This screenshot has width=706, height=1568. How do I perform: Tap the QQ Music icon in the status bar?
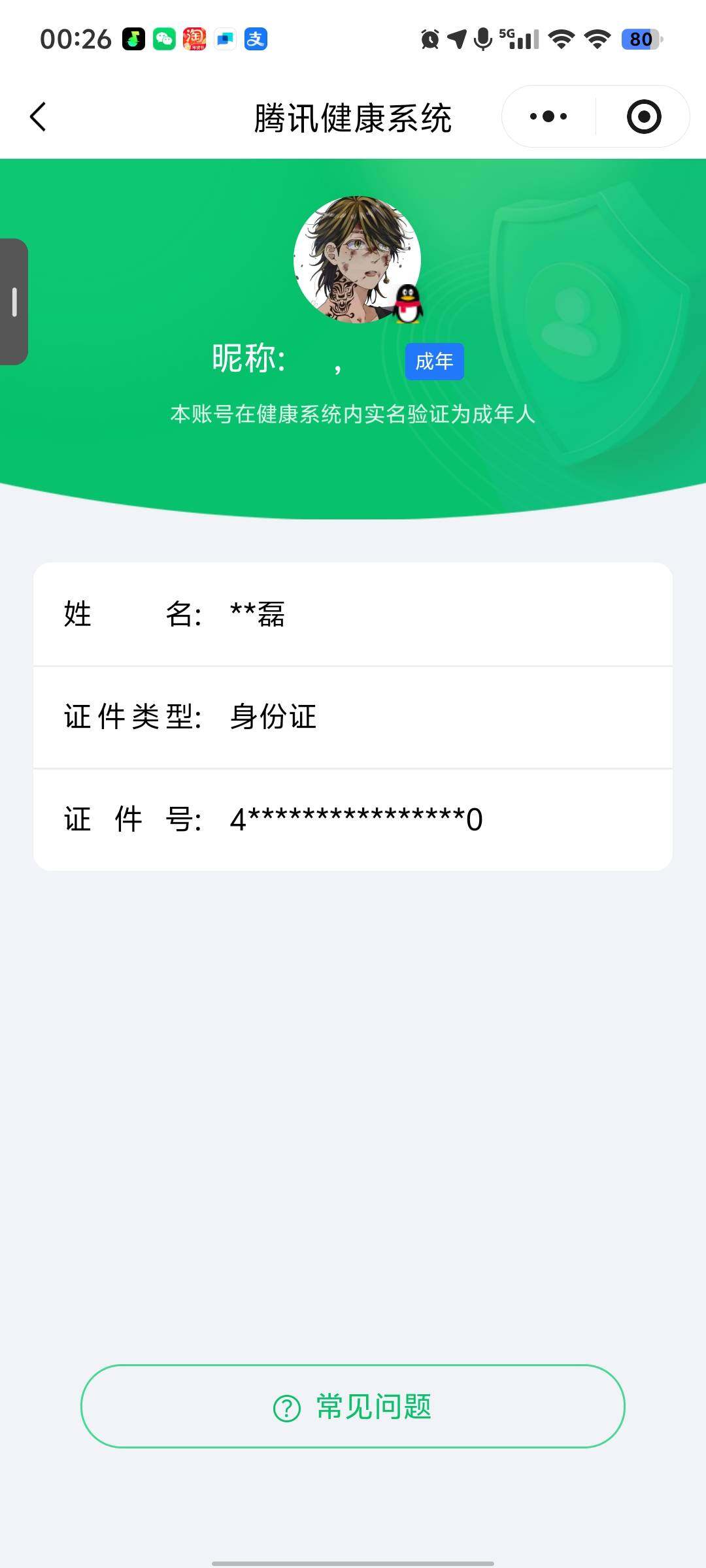tap(133, 38)
